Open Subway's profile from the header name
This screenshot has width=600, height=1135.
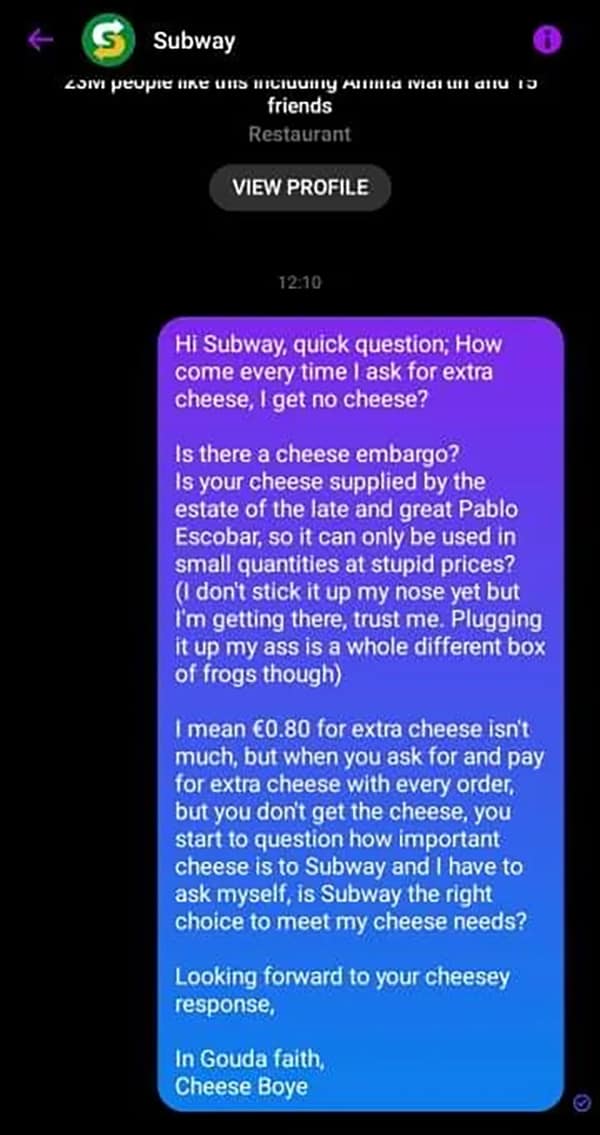click(x=194, y=41)
